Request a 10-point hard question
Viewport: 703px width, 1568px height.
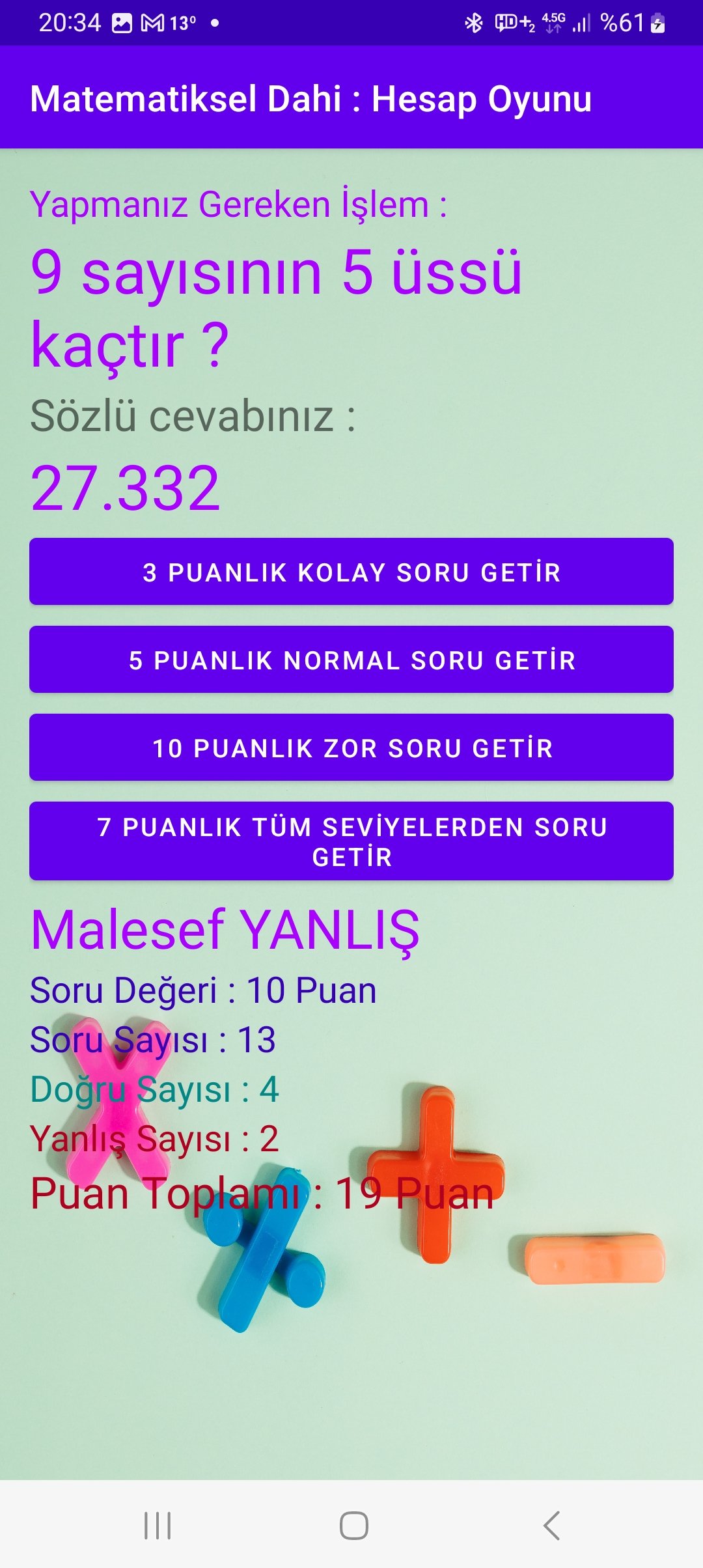(351, 748)
